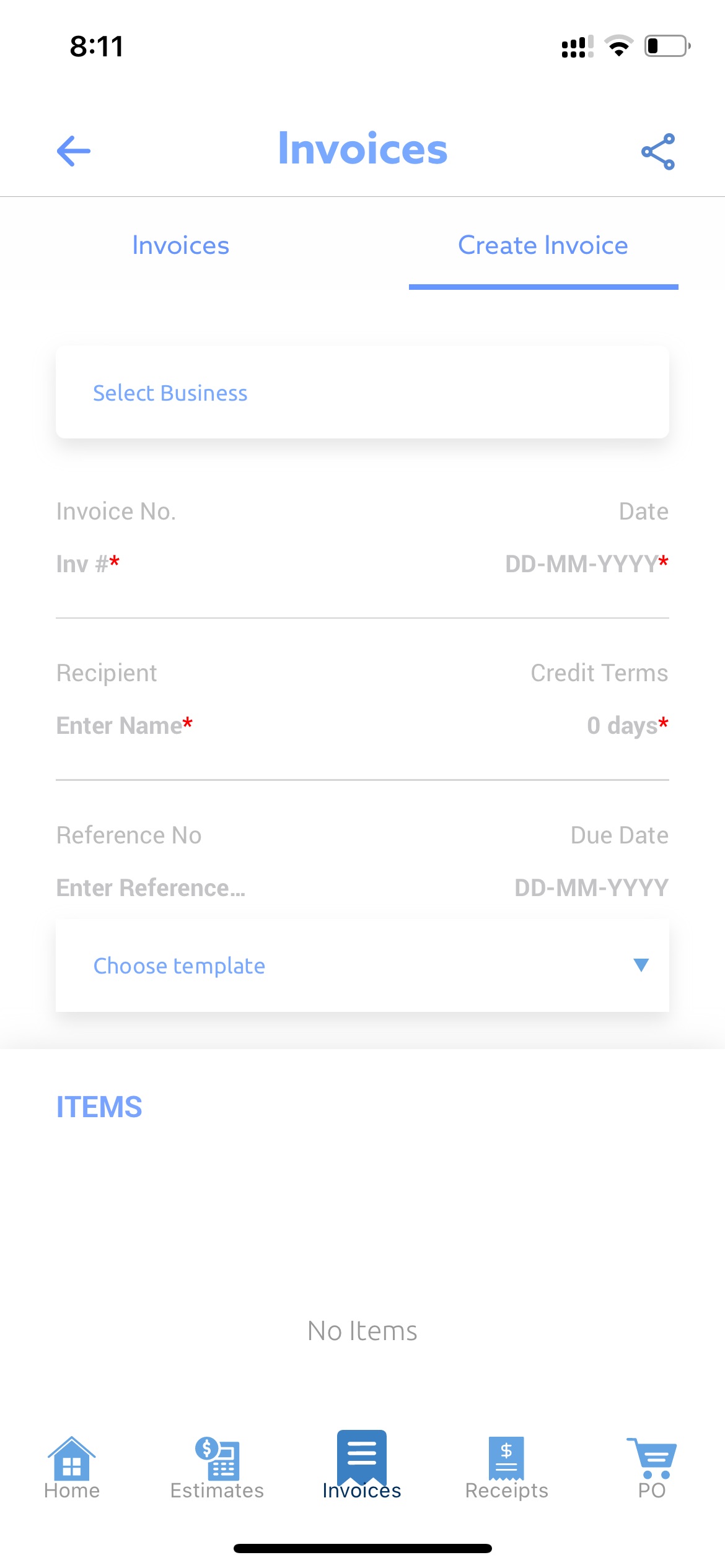The height and width of the screenshot is (1568, 725).
Task: Switch to the Receipts tab
Action: [x=507, y=1468]
